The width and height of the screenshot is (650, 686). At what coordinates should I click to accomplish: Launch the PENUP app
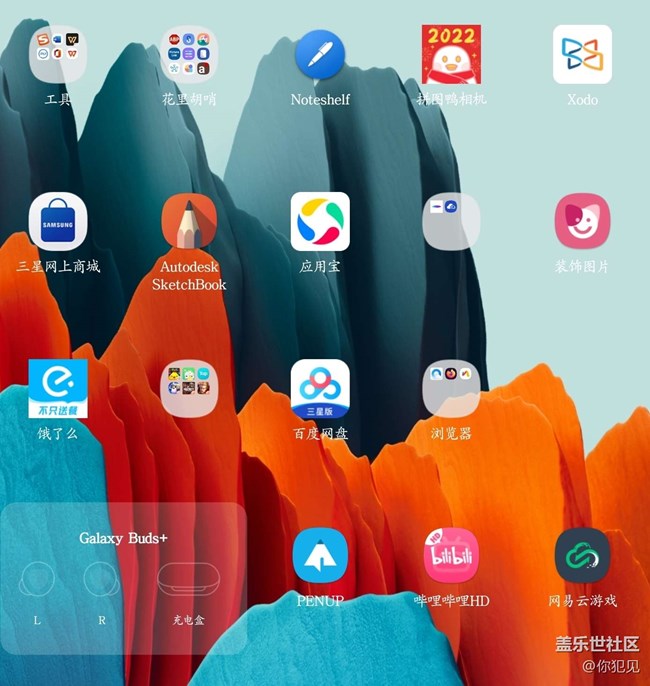pyautogui.click(x=320, y=556)
